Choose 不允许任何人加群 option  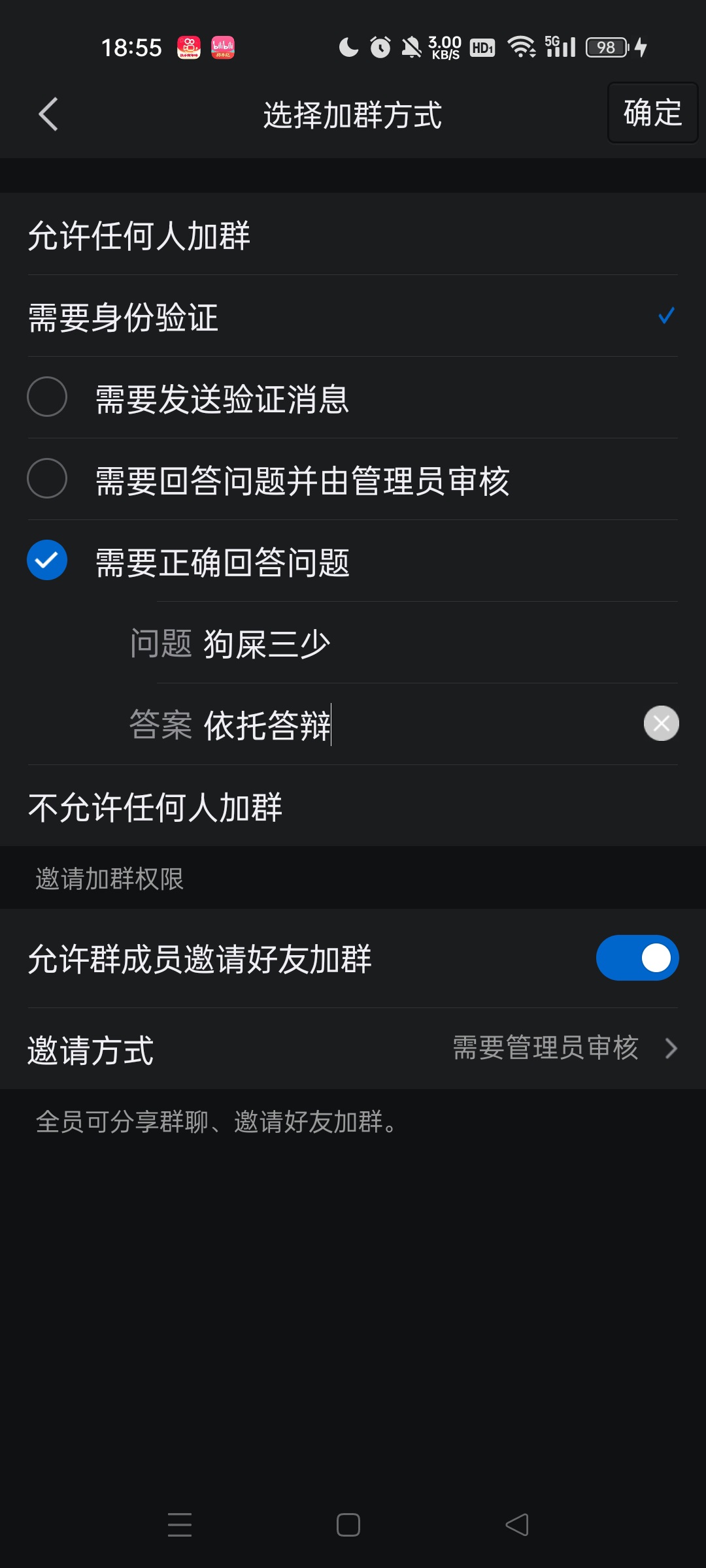tap(353, 807)
